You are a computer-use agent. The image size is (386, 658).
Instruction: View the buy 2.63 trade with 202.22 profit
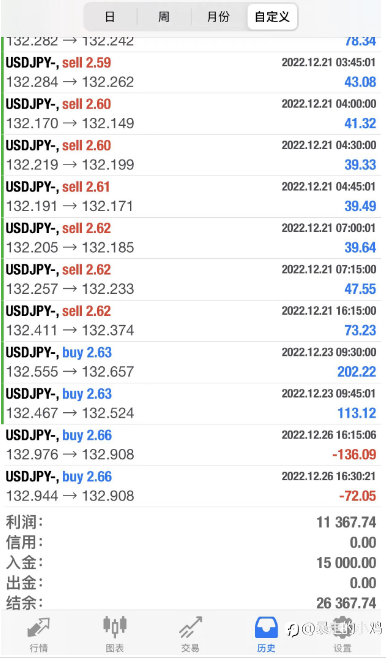(191, 362)
